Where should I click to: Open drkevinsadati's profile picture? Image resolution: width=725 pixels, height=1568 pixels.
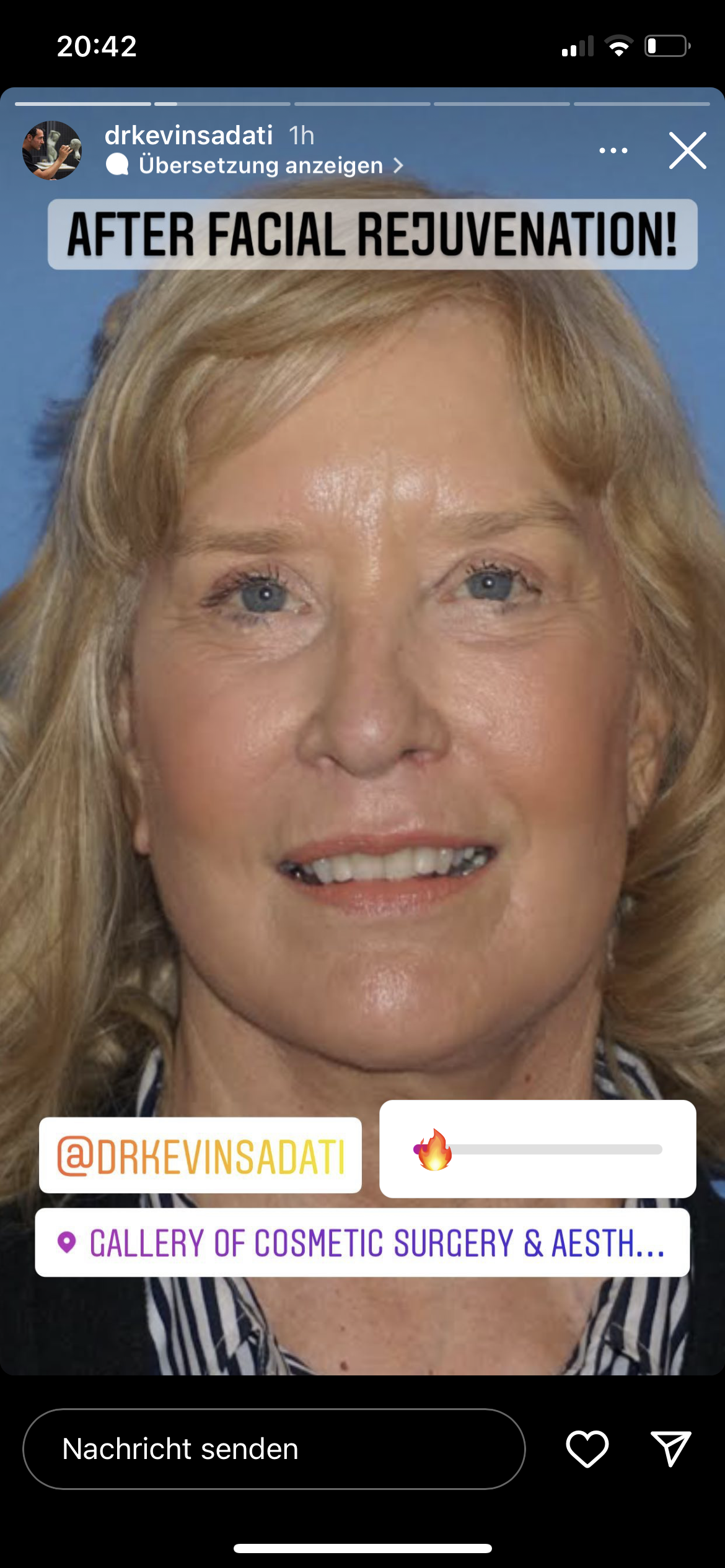coord(52,150)
